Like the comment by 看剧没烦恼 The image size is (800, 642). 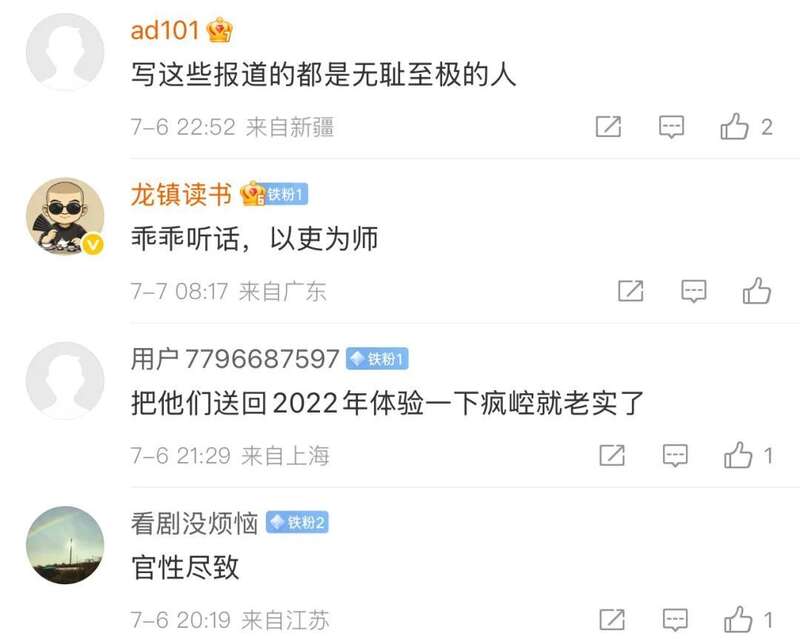tap(738, 619)
